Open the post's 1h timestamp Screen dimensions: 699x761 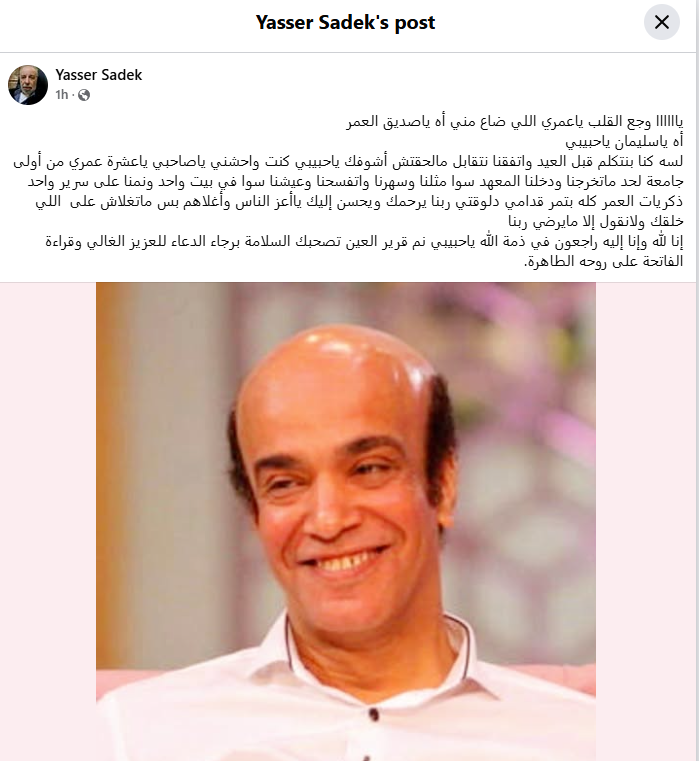click(x=62, y=95)
